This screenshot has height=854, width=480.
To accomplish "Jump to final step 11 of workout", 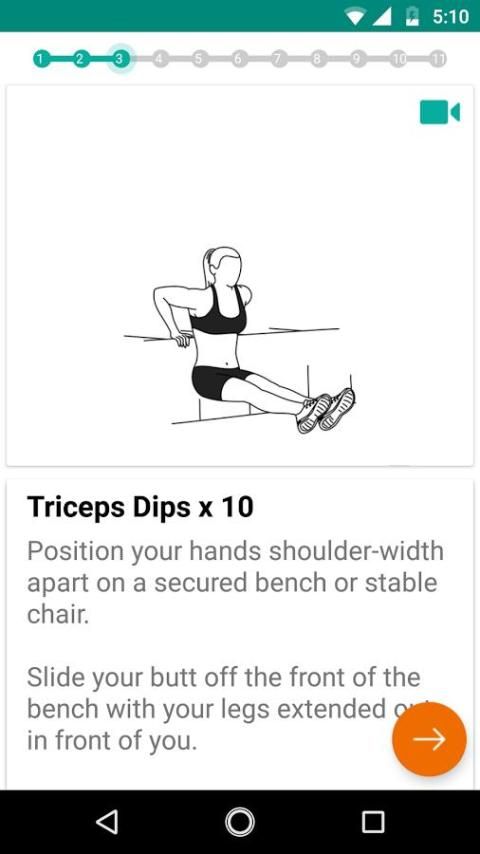I will pyautogui.click(x=438, y=59).
